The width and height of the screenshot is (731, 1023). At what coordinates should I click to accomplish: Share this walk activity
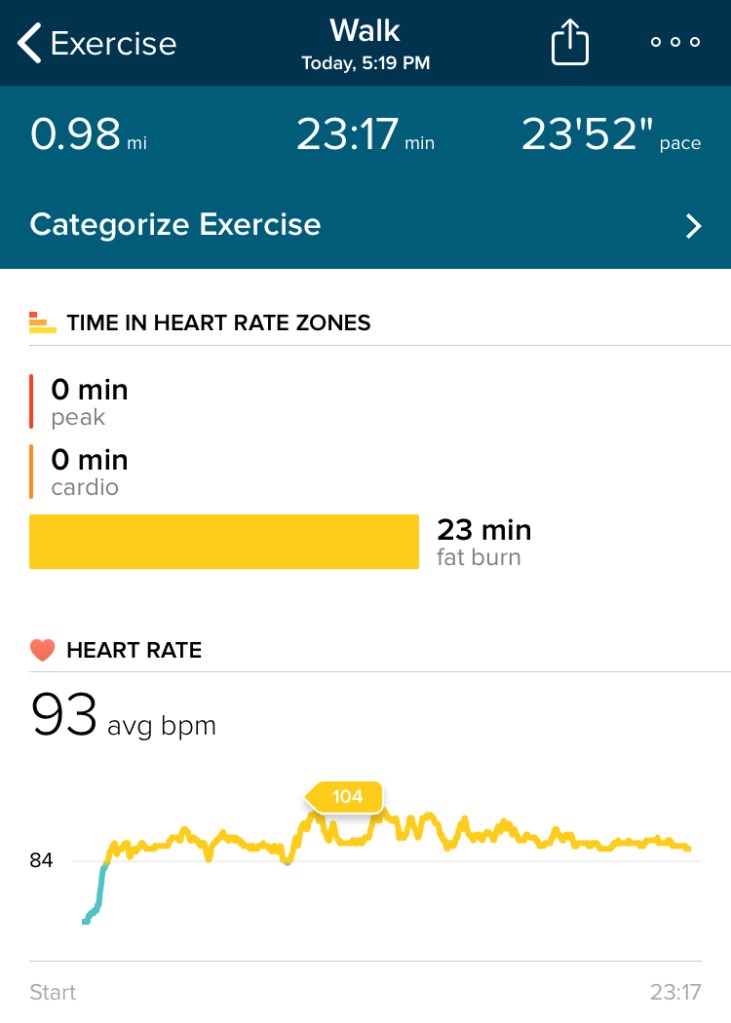click(x=570, y=44)
